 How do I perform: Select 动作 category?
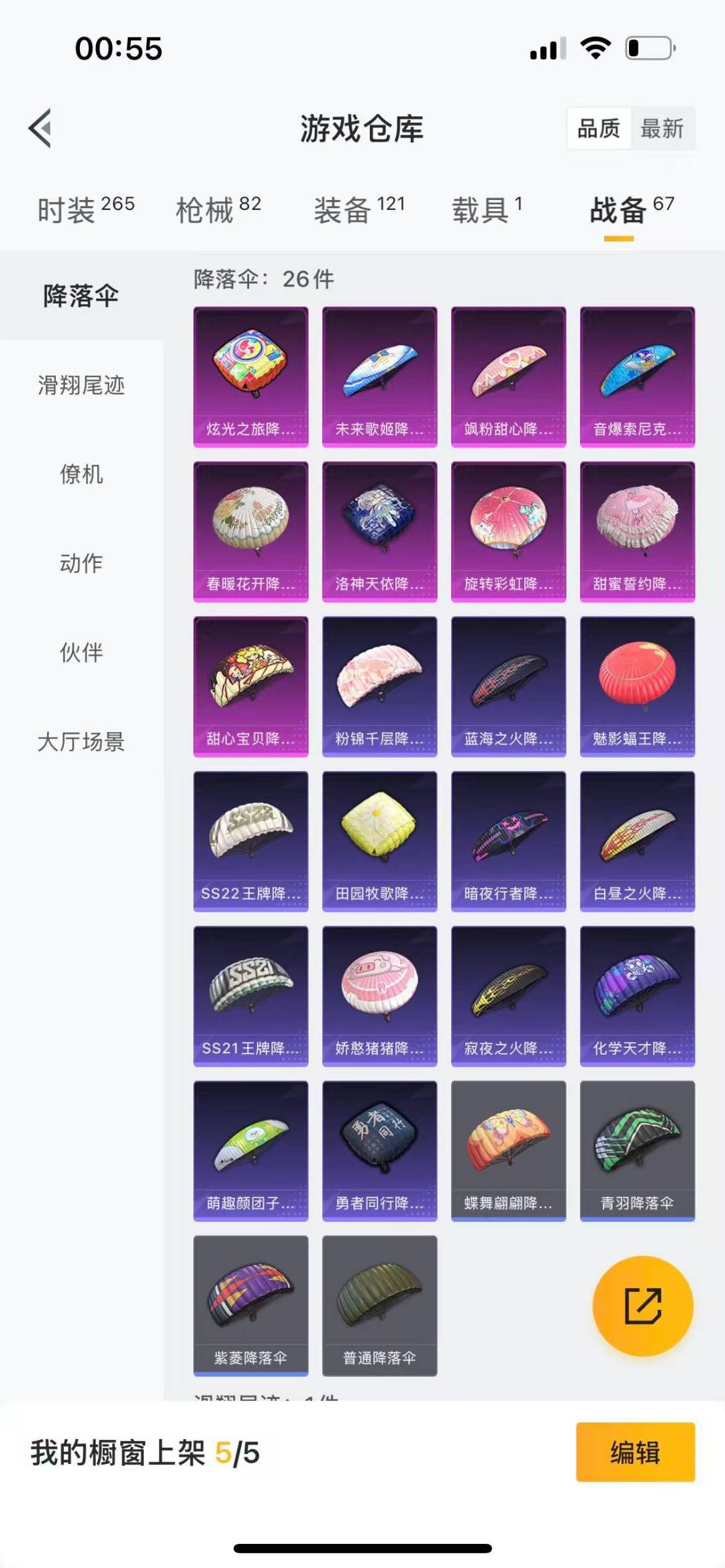[81, 563]
